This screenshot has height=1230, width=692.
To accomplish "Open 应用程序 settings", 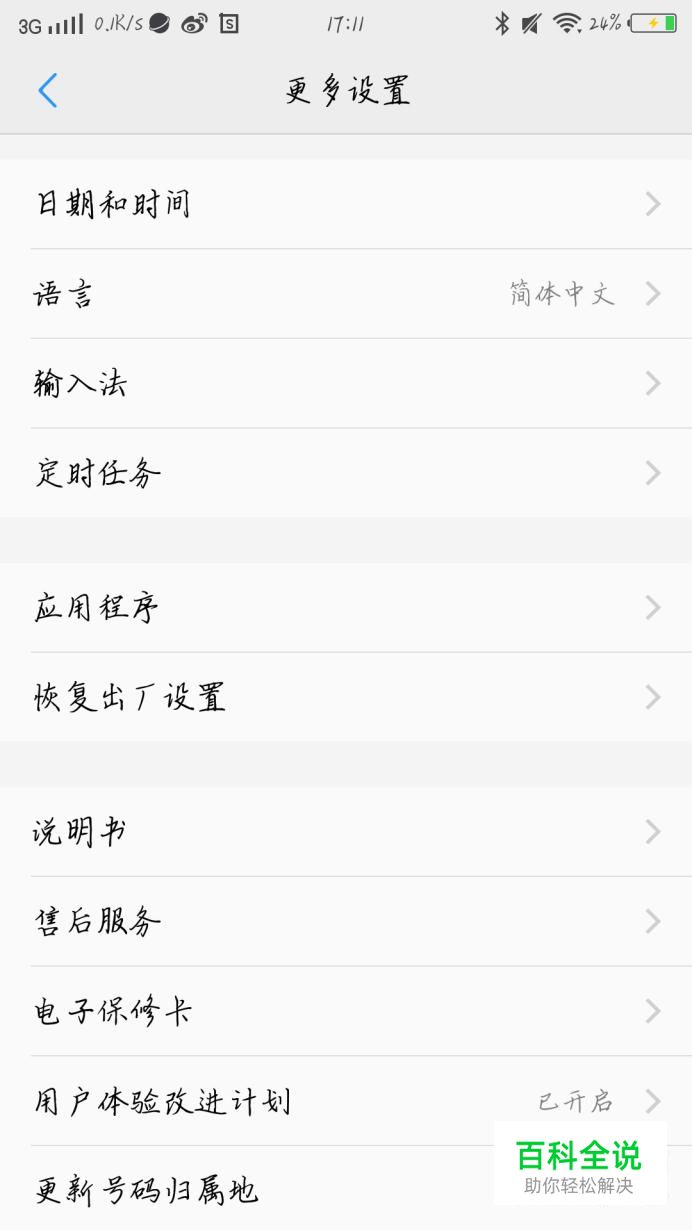I will (346, 608).
